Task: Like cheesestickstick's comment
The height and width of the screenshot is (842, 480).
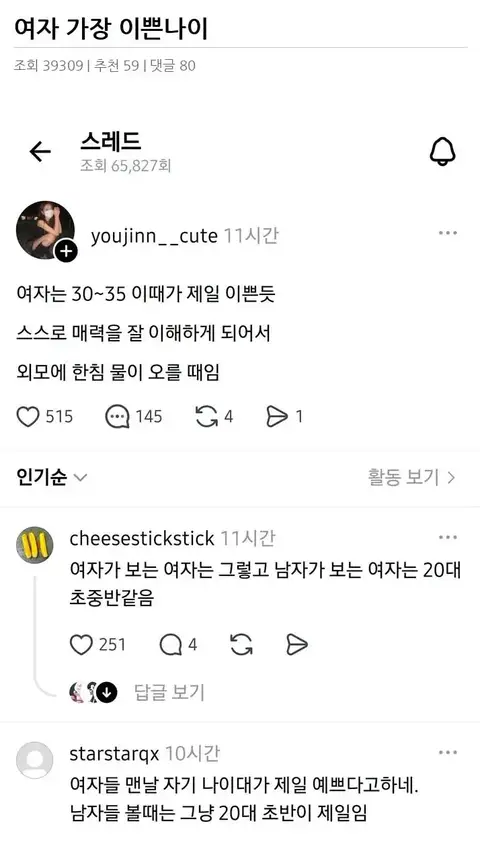Action: tap(82, 644)
